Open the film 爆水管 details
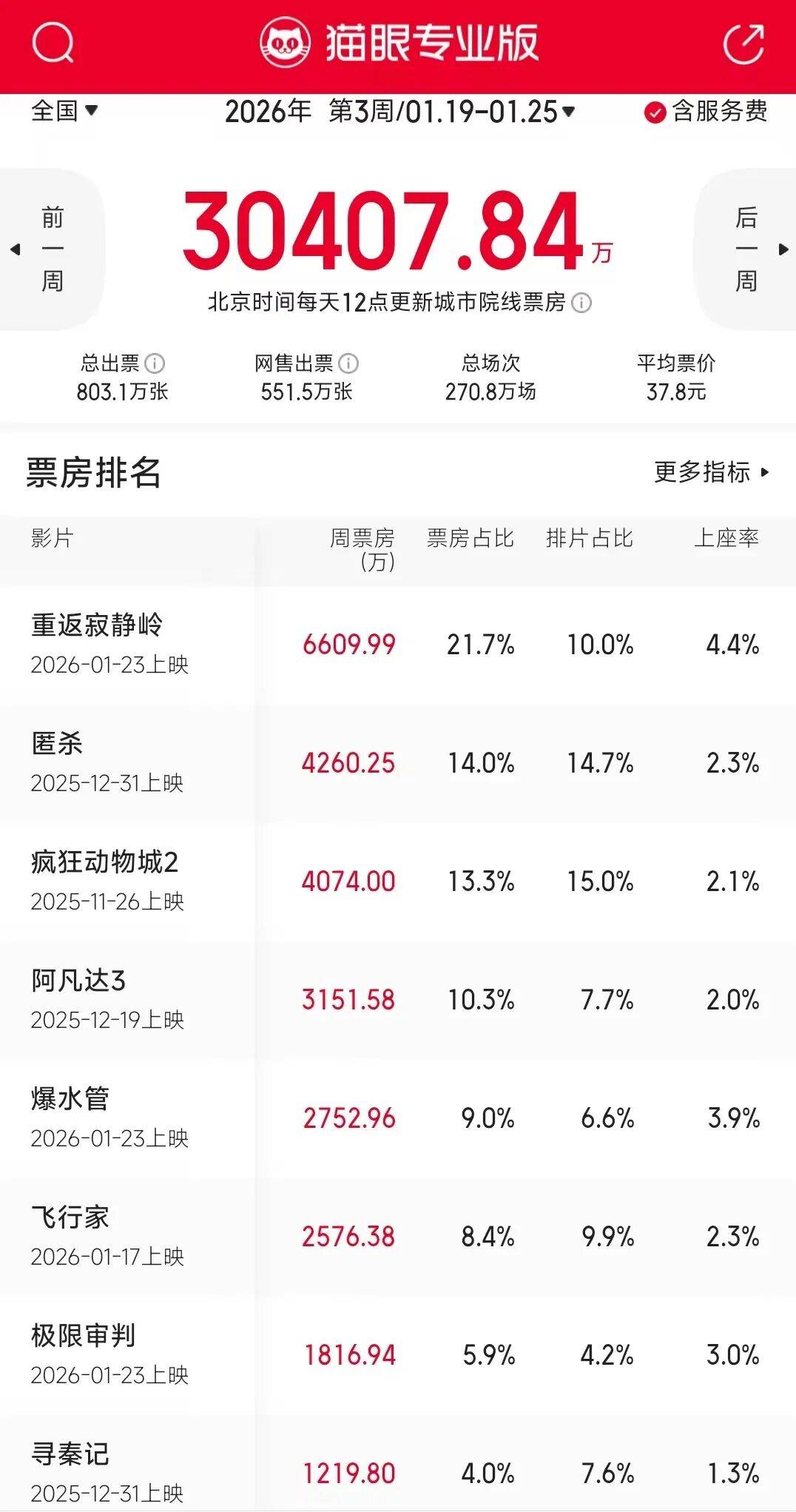Image resolution: width=796 pixels, height=1512 pixels. (70, 1099)
